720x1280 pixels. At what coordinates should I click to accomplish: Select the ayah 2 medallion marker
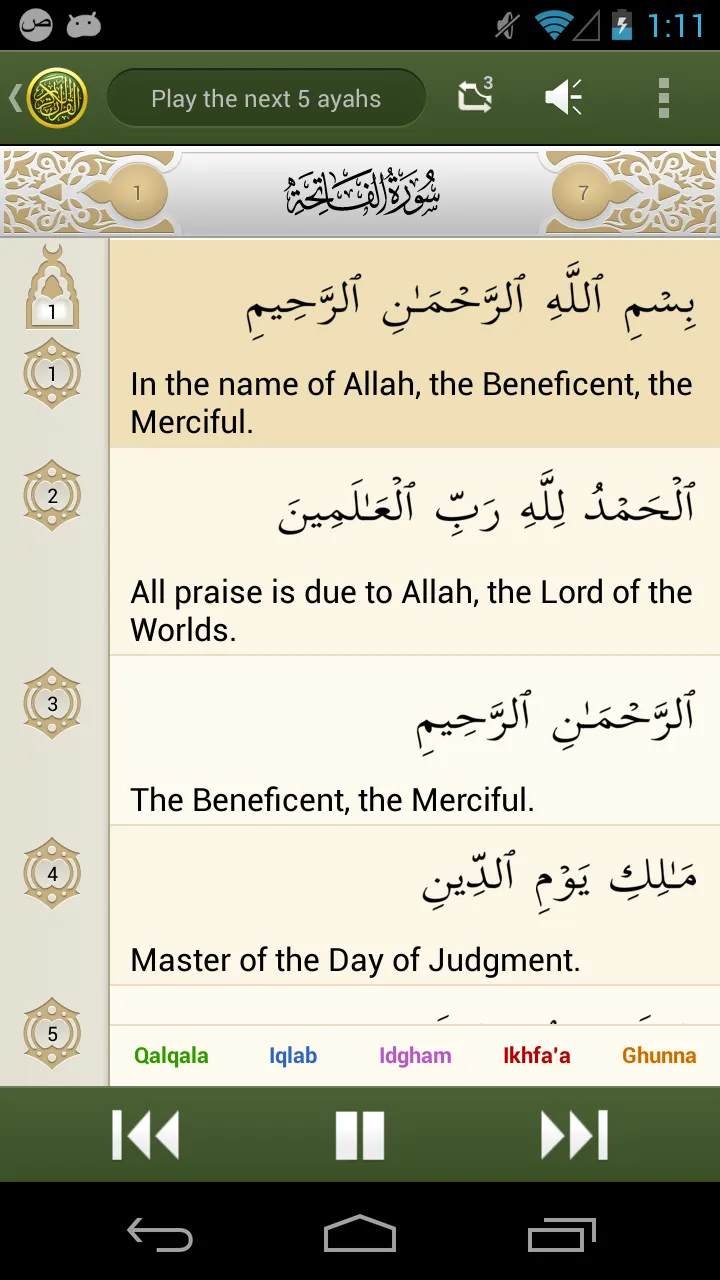tap(51, 495)
